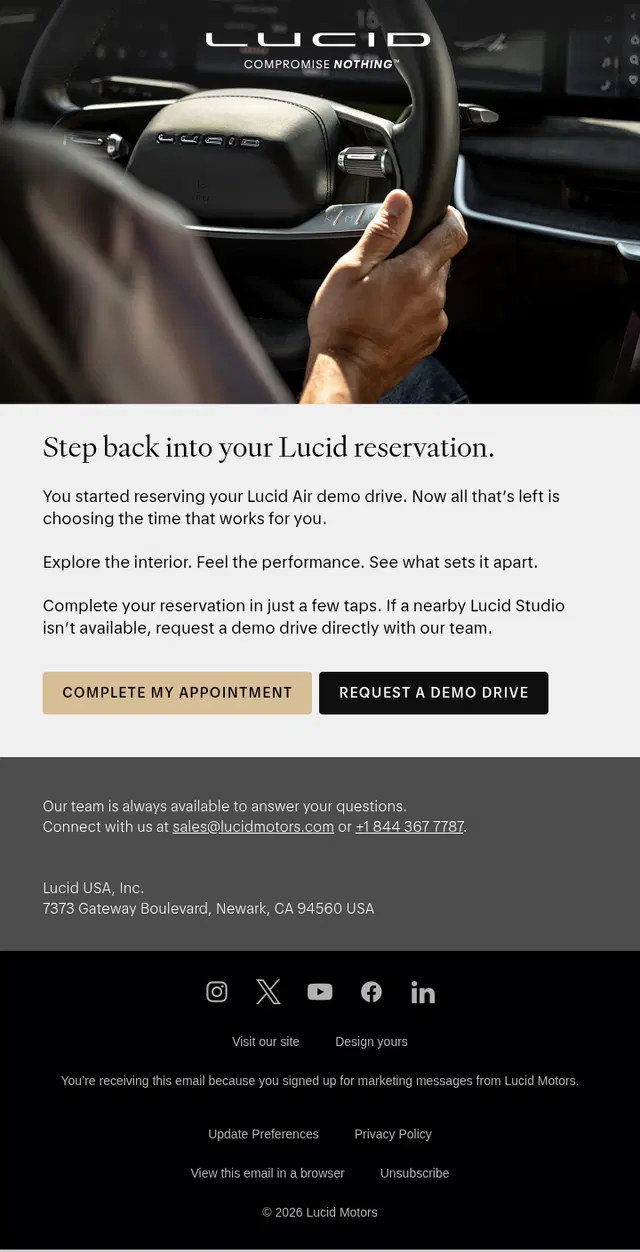Select Request a Demo Drive
Image resolution: width=640 pixels, height=1252 pixels.
pyautogui.click(x=433, y=693)
